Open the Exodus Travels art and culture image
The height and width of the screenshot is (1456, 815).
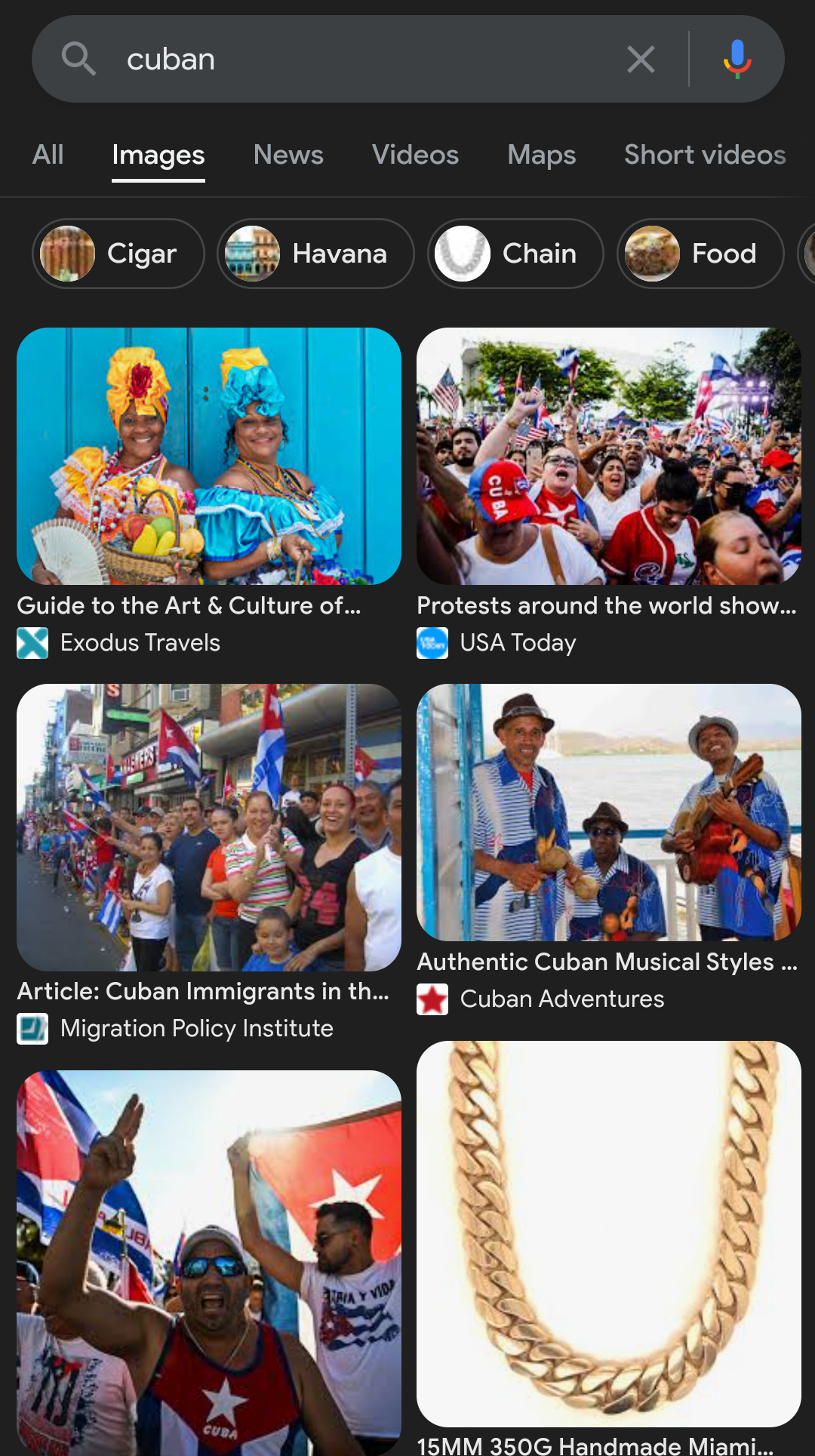209,456
